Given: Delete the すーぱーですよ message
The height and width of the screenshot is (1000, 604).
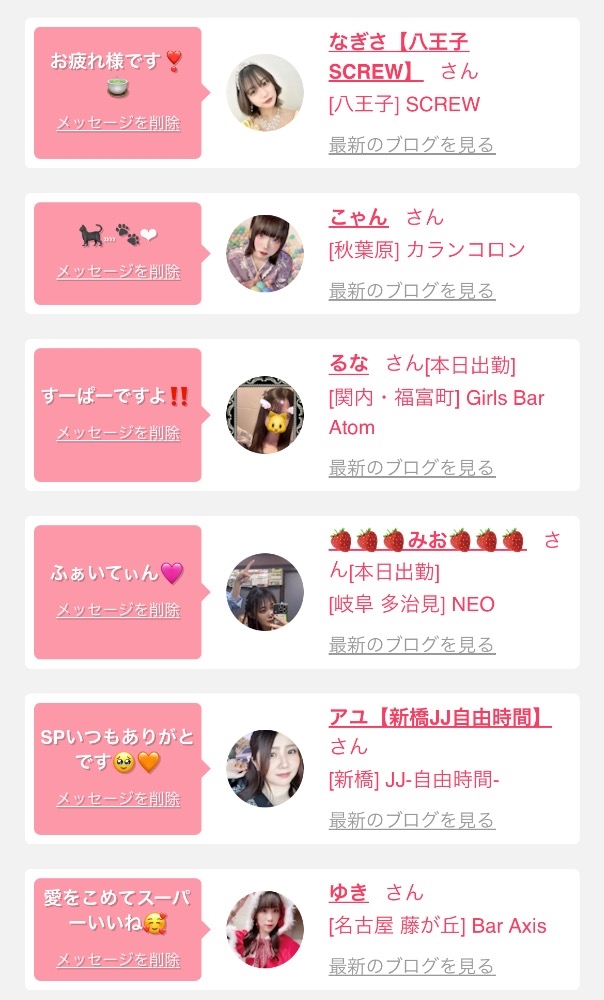Looking at the screenshot, I should (118, 433).
